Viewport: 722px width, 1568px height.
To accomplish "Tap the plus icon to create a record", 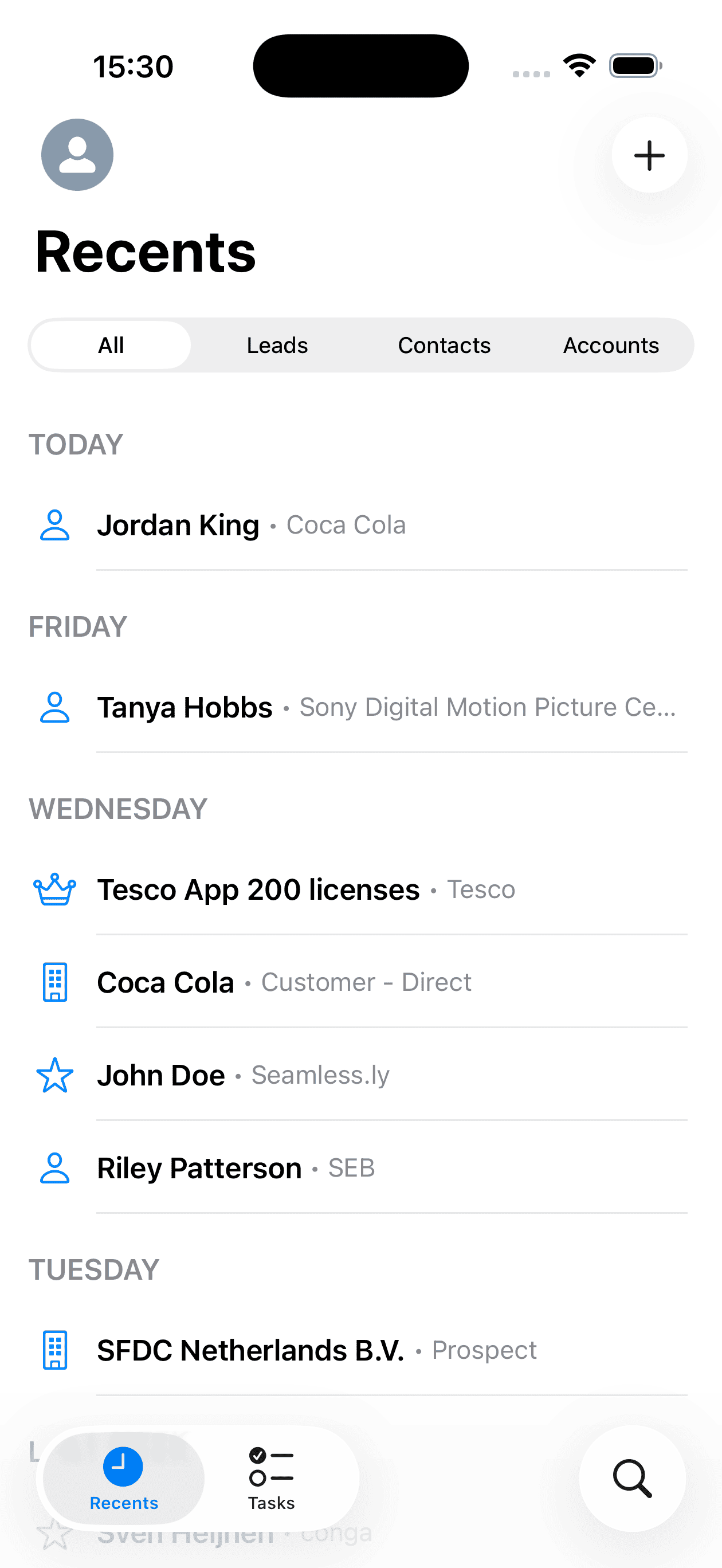I will click(649, 155).
